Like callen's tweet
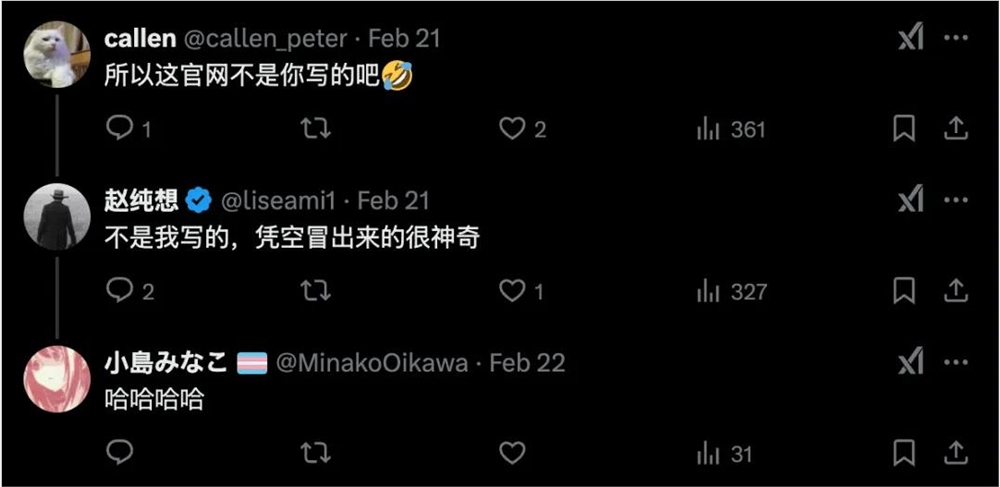 pos(512,129)
